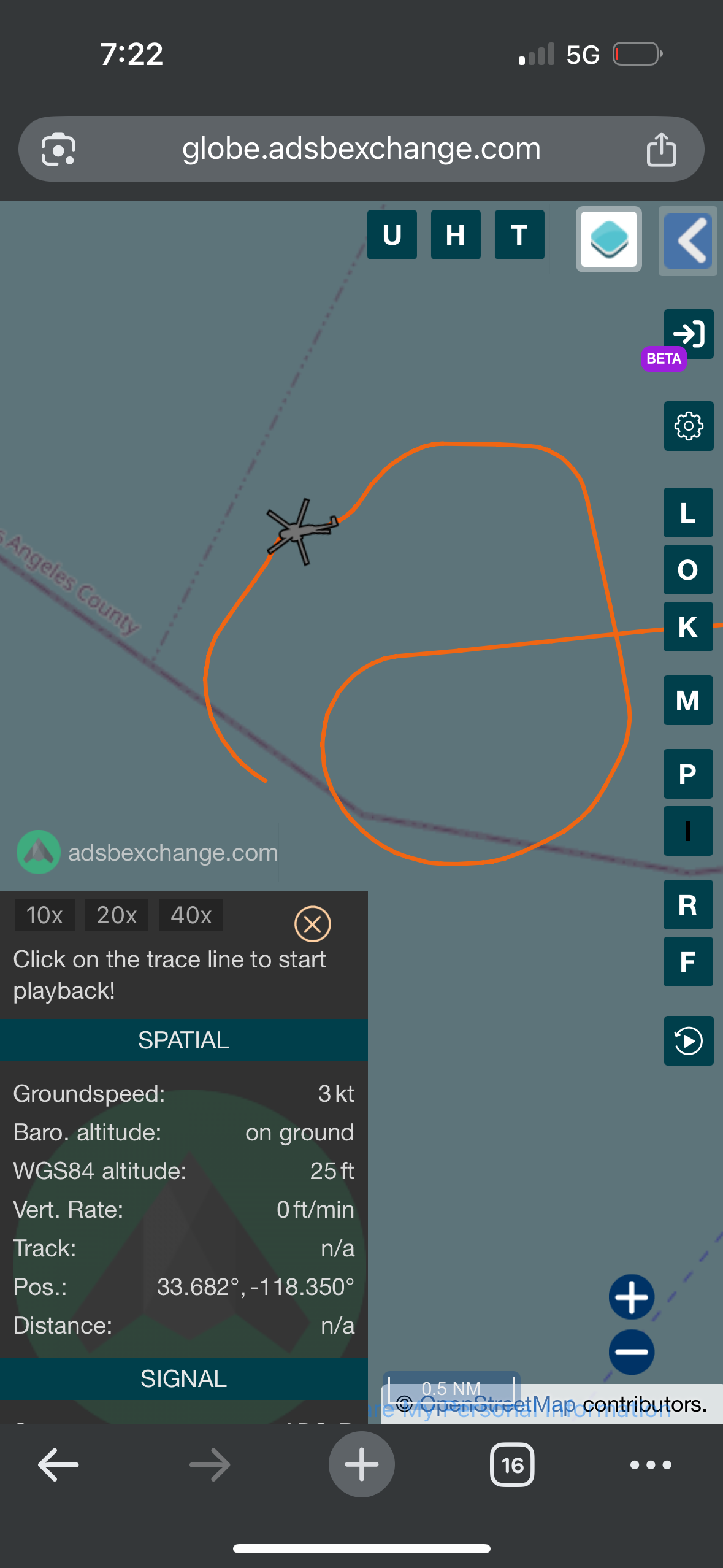Open the replay history button

click(688, 1041)
